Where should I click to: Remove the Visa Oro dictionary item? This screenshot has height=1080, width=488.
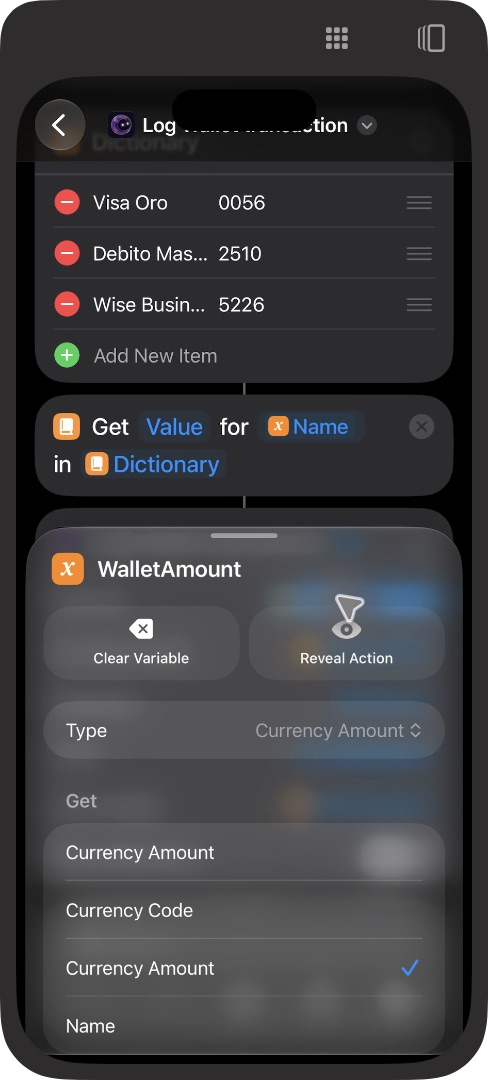coord(67,202)
